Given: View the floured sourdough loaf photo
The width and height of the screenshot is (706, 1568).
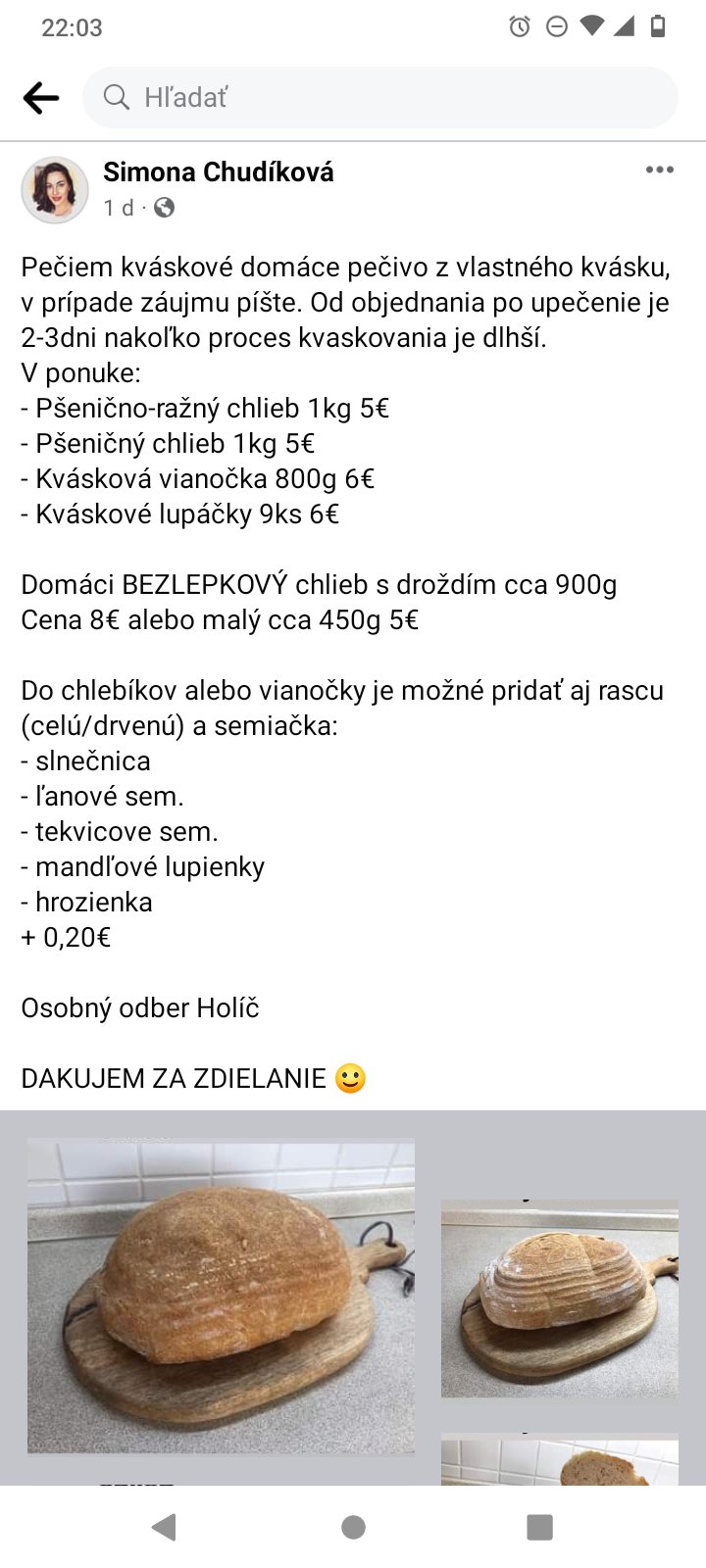Looking at the screenshot, I should pyautogui.click(x=559, y=1298).
